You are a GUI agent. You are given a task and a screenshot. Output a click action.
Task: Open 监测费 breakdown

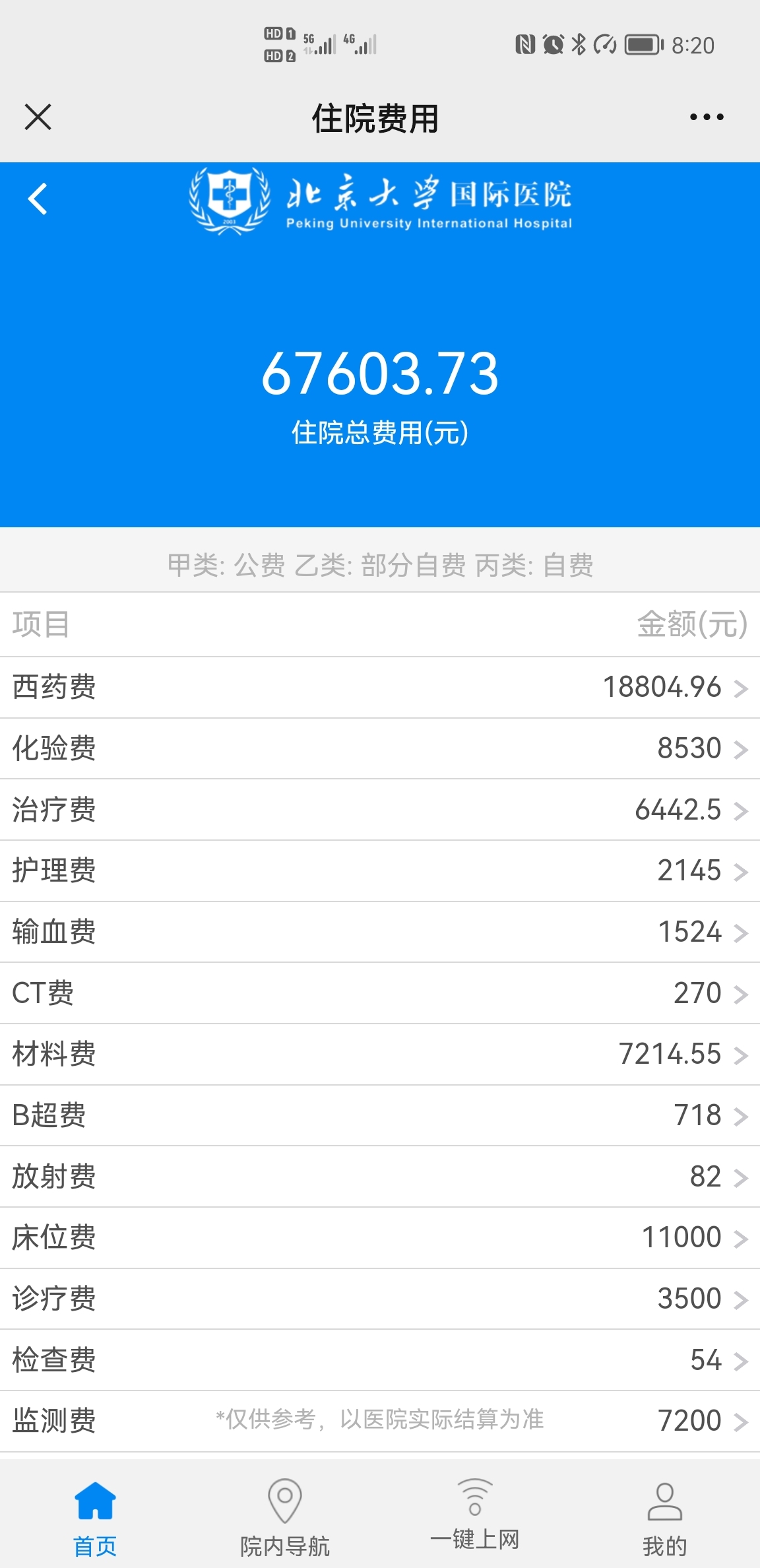(380, 1421)
